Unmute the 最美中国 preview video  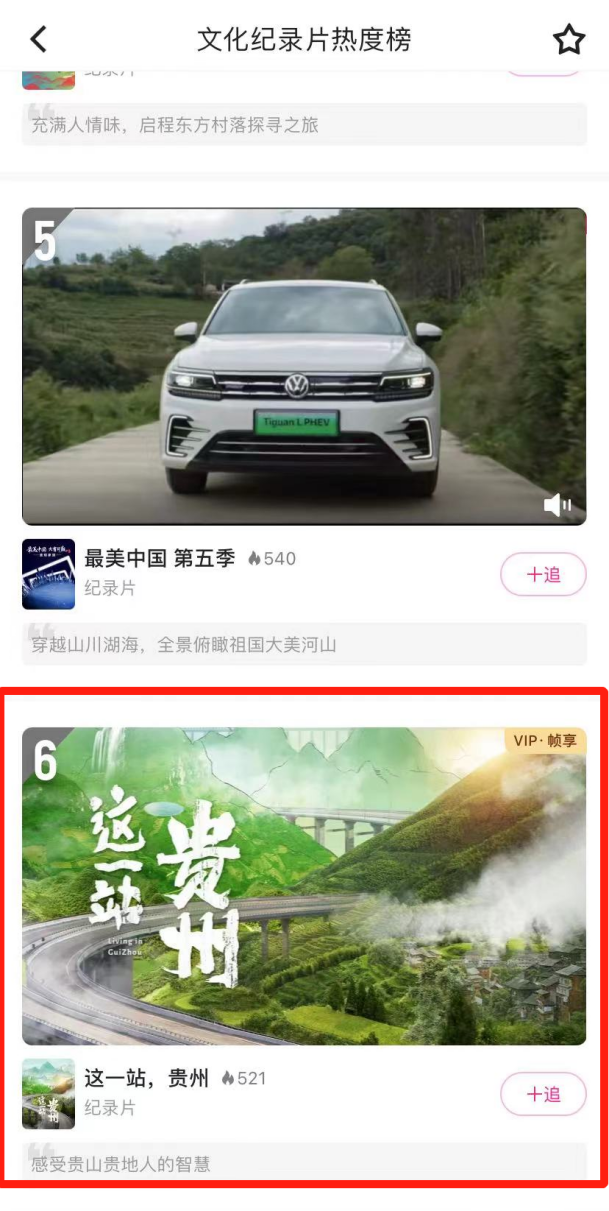pos(557,506)
